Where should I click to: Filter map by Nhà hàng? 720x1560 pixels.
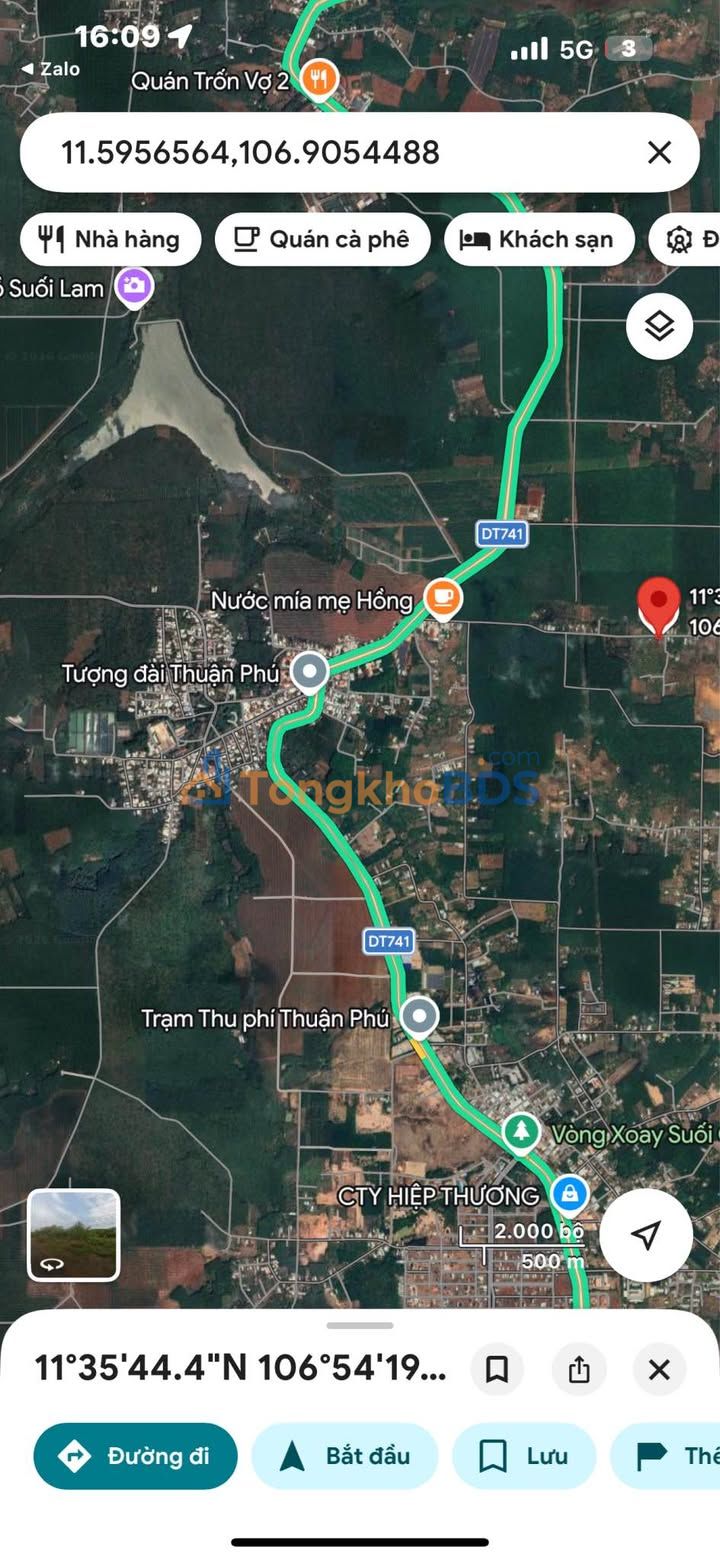coord(110,240)
